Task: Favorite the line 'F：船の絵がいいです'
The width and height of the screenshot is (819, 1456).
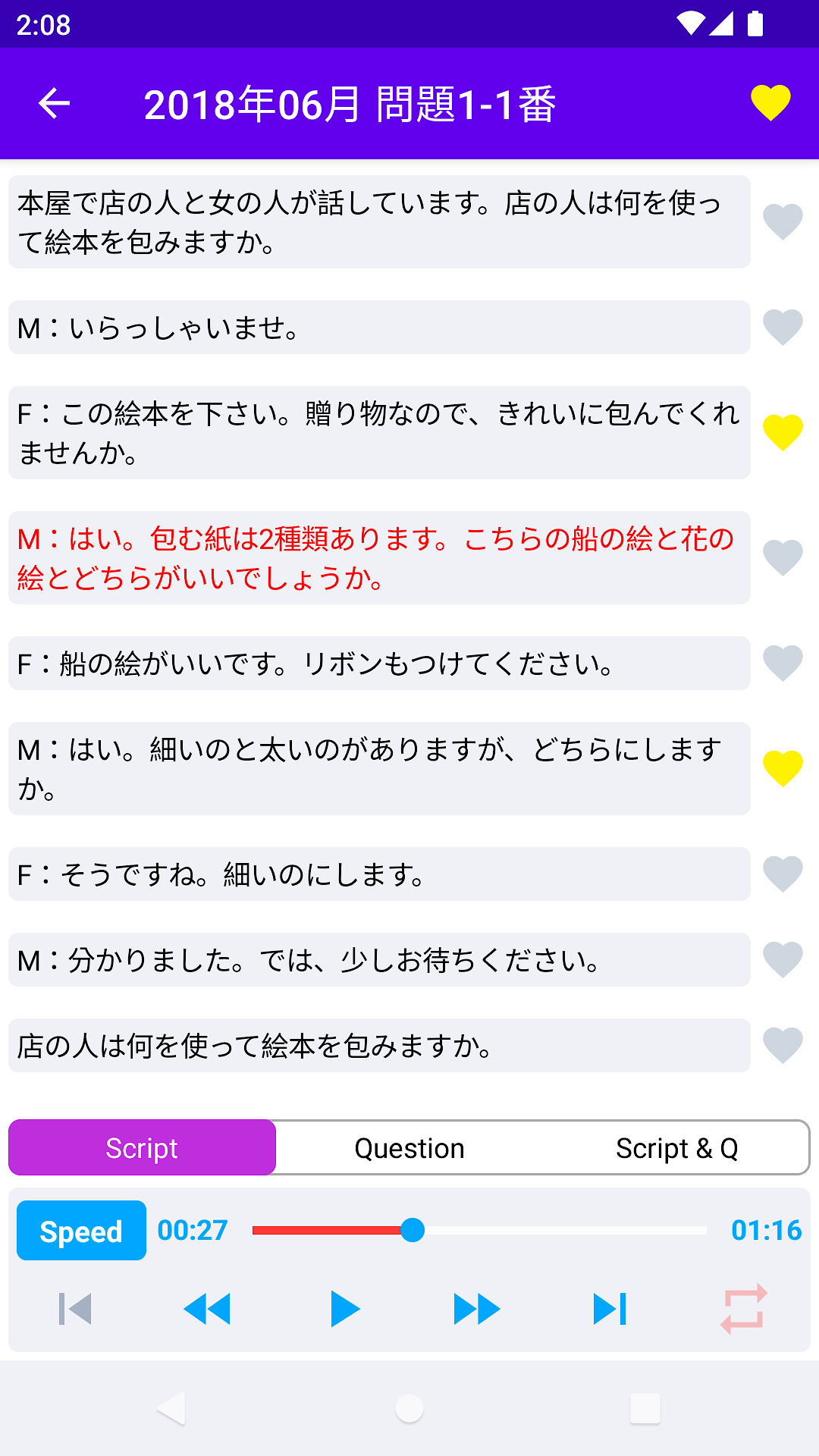Action: (x=783, y=663)
